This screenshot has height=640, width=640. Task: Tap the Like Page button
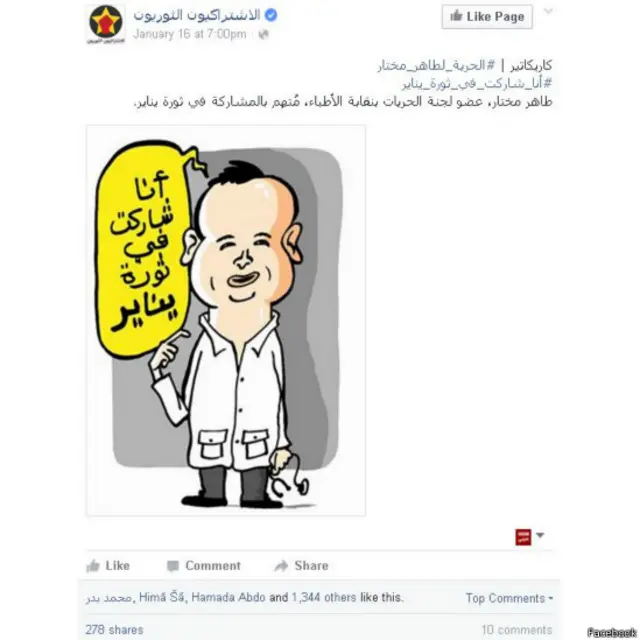point(487,16)
